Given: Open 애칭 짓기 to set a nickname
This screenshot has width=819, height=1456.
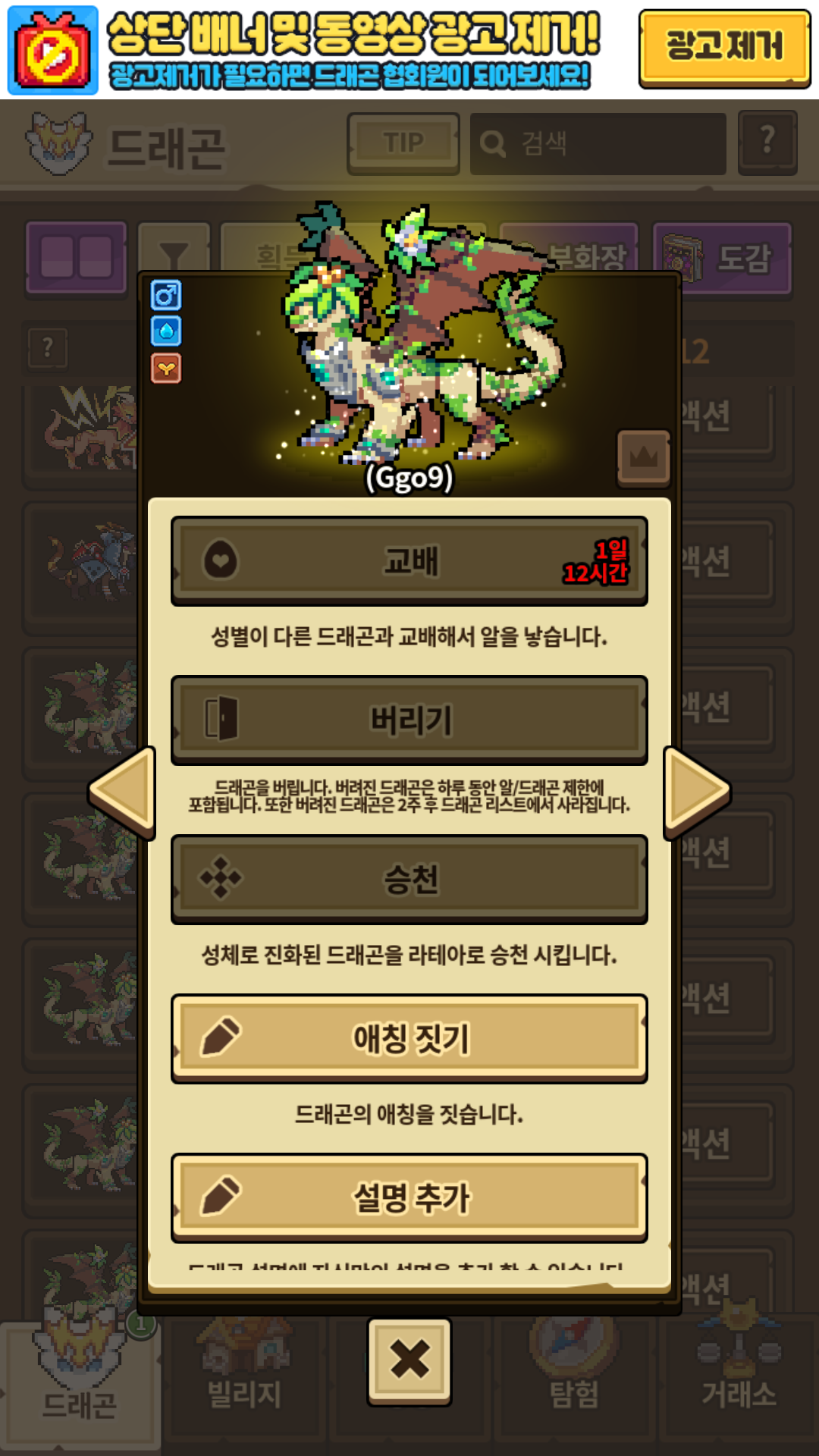Looking at the screenshot, I should tap(409, 1038).
